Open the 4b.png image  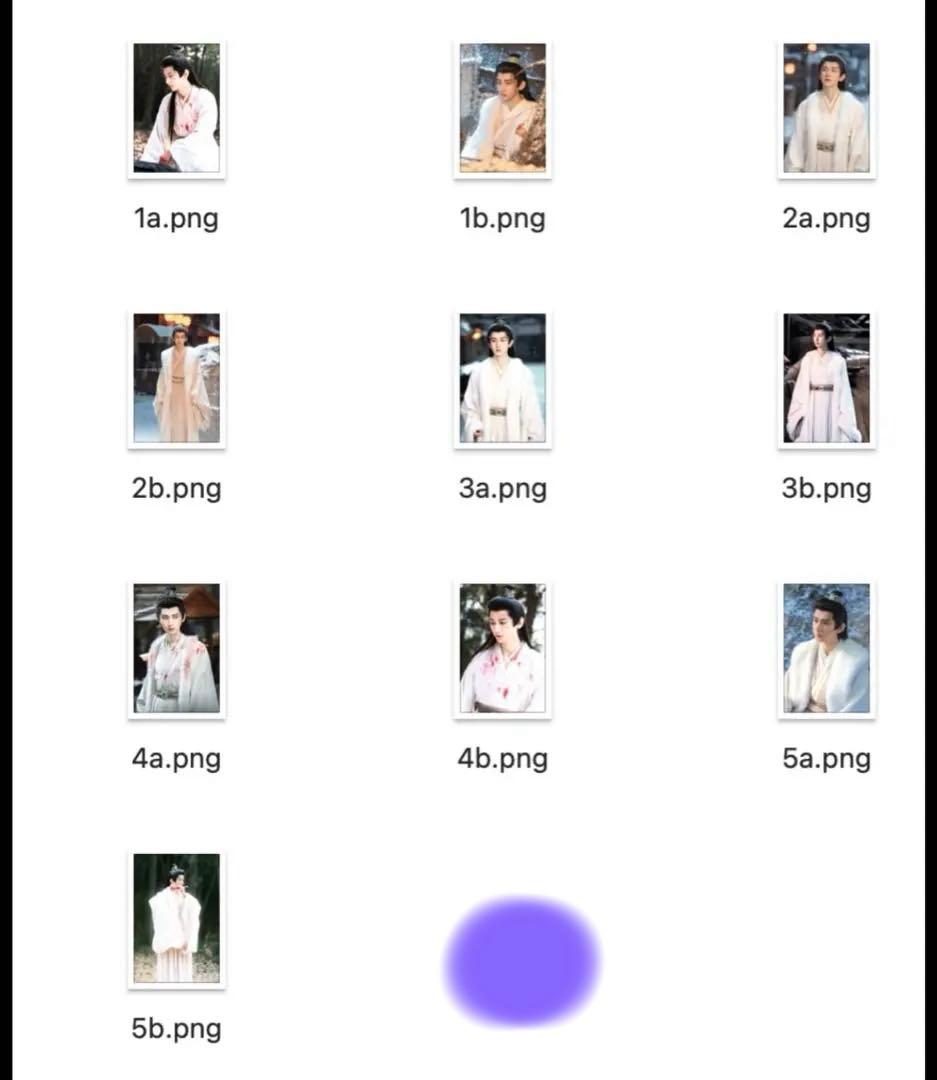coord(502,648)
